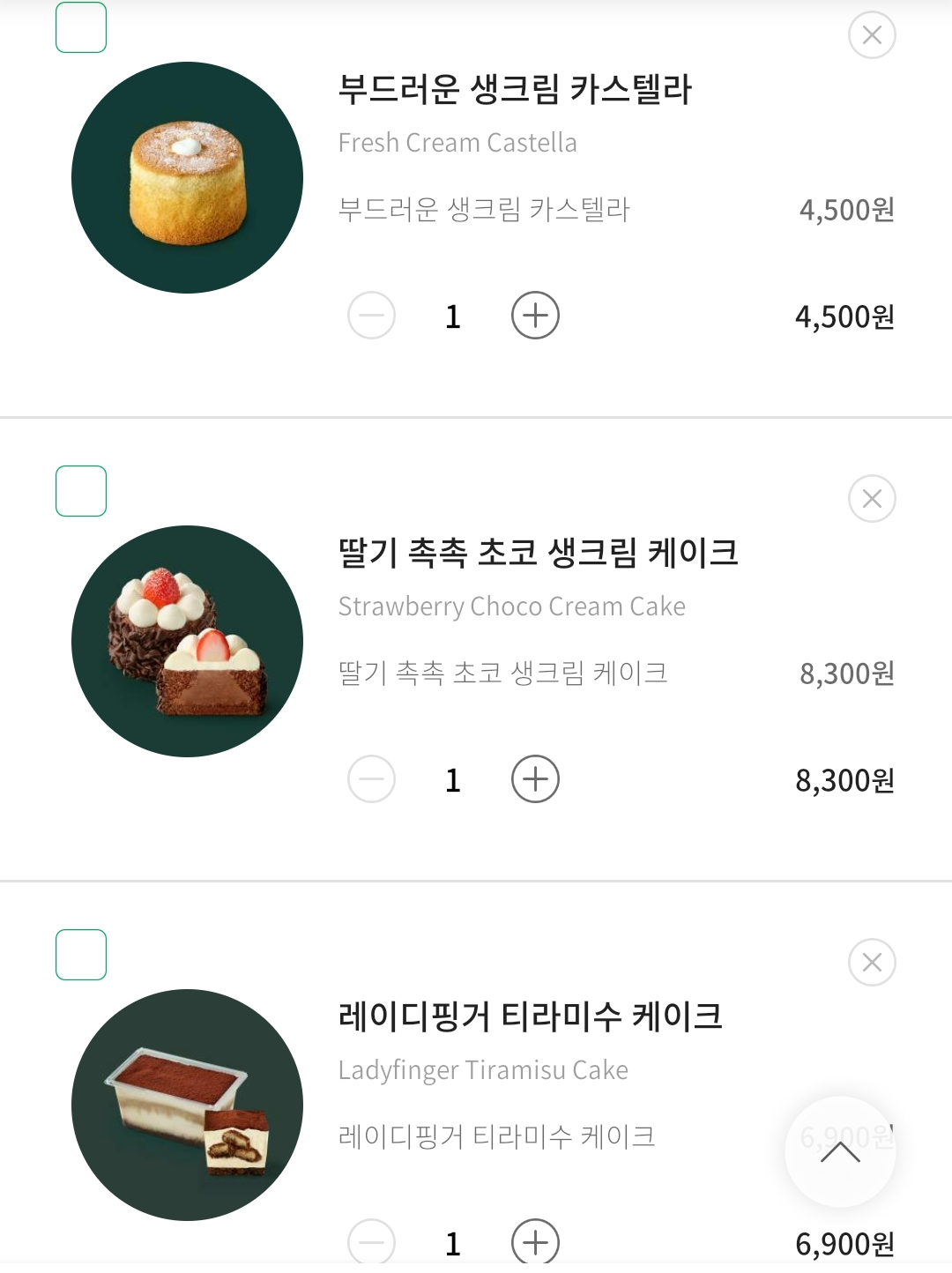952x1273 pixels.
Task: Open the Fresh Cream Castella product image
Action: tap(187, 178)
